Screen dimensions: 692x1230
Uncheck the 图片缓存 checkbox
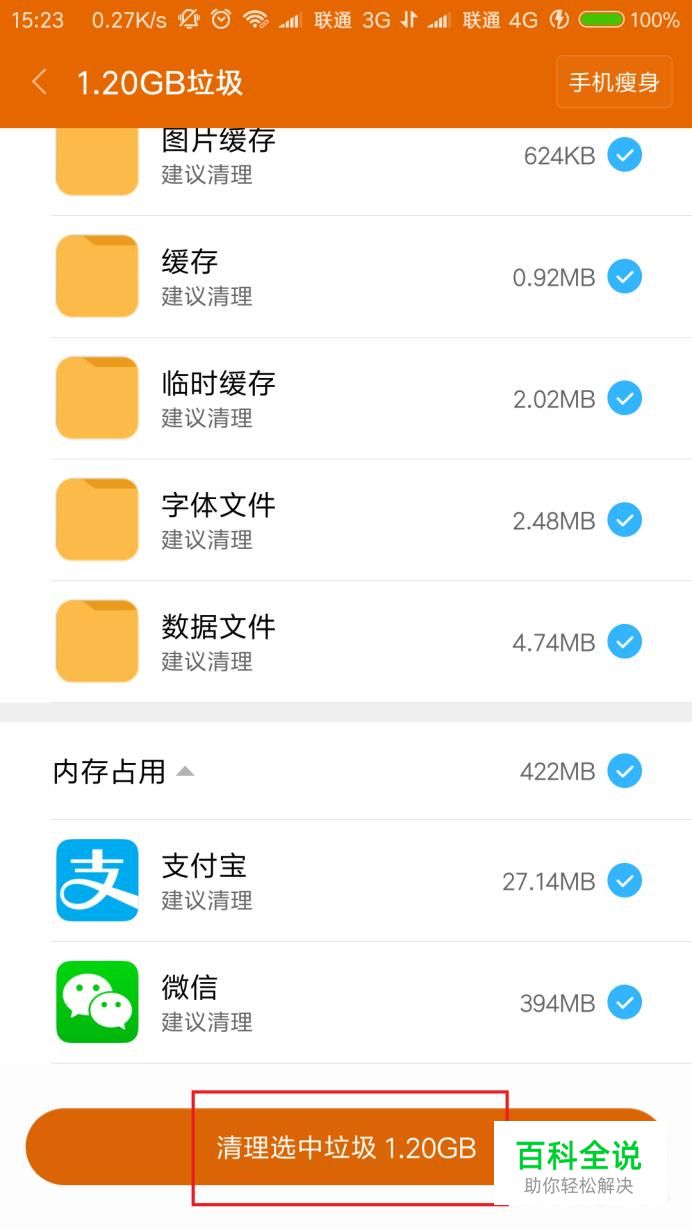(x=625, y=155)
